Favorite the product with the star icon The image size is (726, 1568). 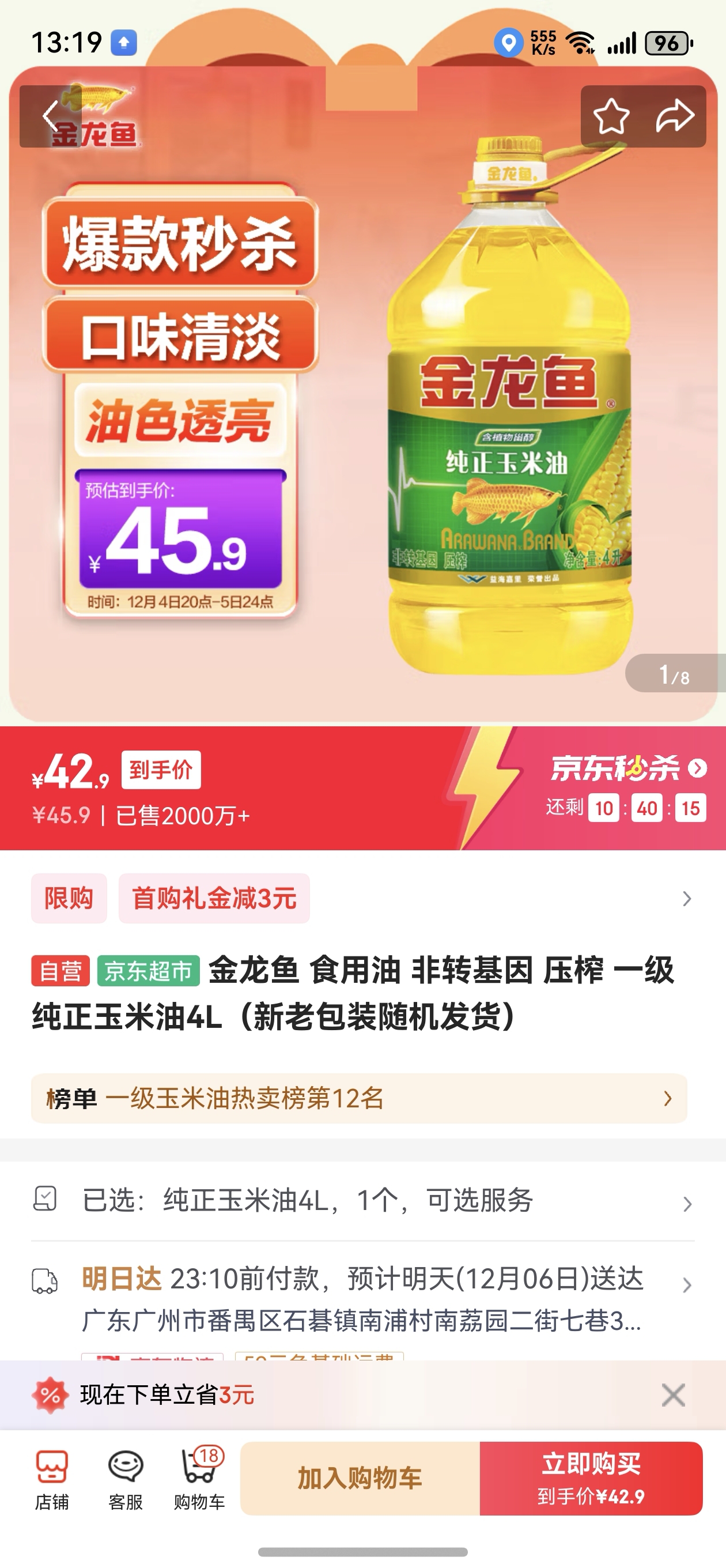611,116
